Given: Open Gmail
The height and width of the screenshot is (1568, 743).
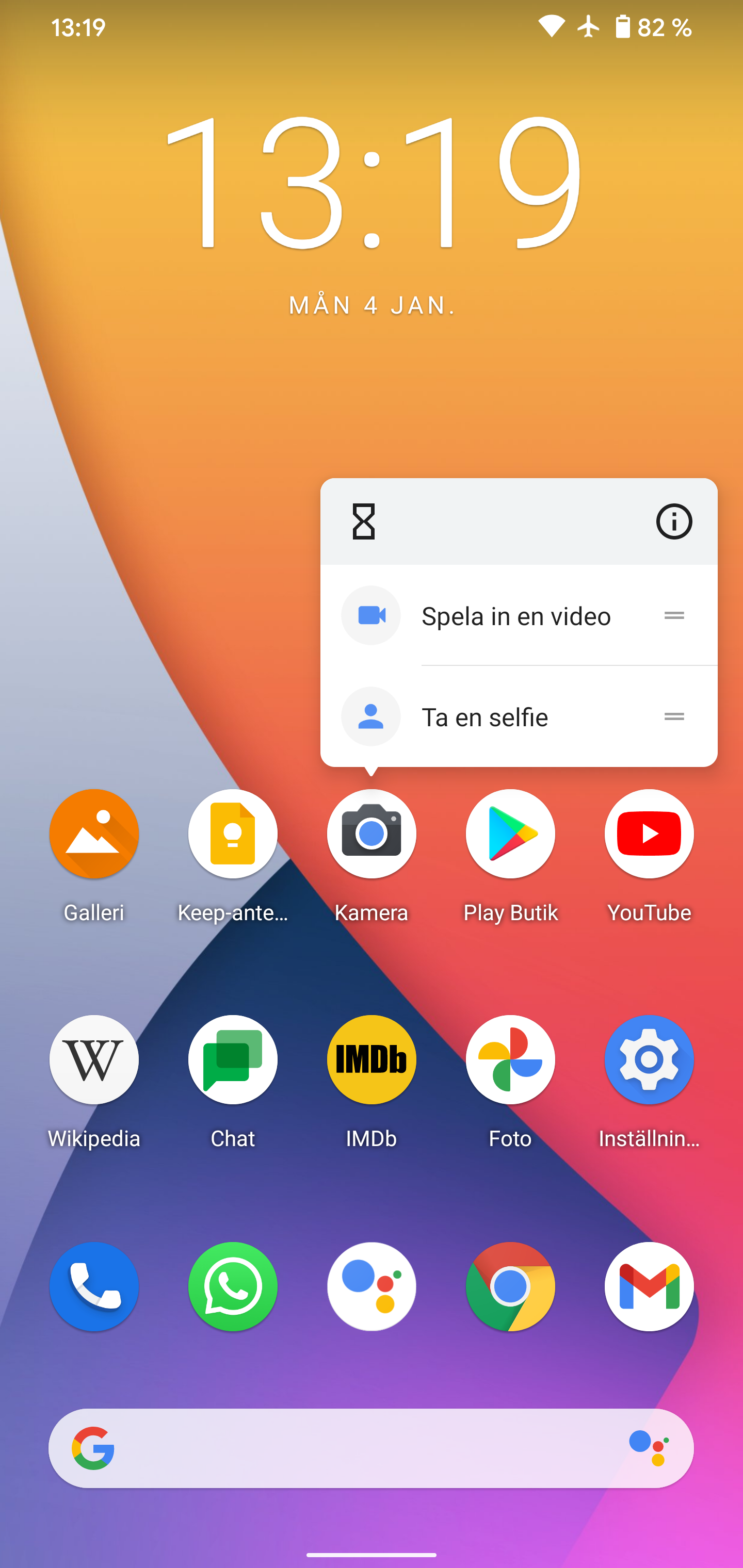Looking at the screenshot, I should pyautogui.click(x=649, y=1287).
